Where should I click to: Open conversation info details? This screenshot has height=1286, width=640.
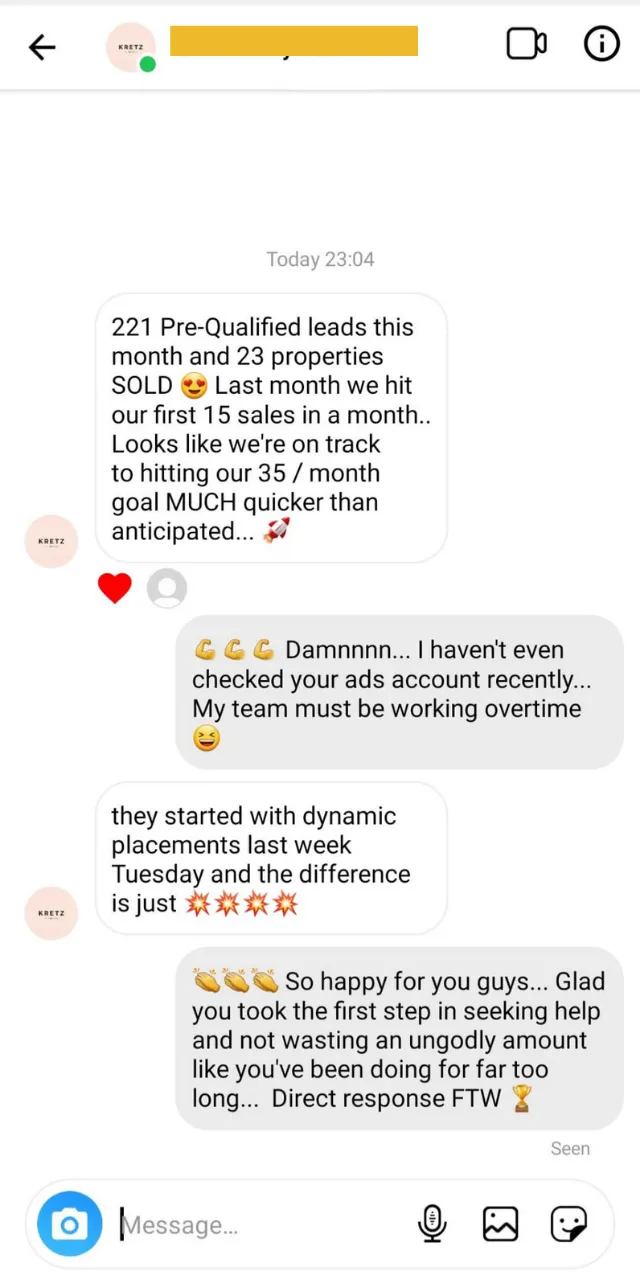tap(601, 44)
